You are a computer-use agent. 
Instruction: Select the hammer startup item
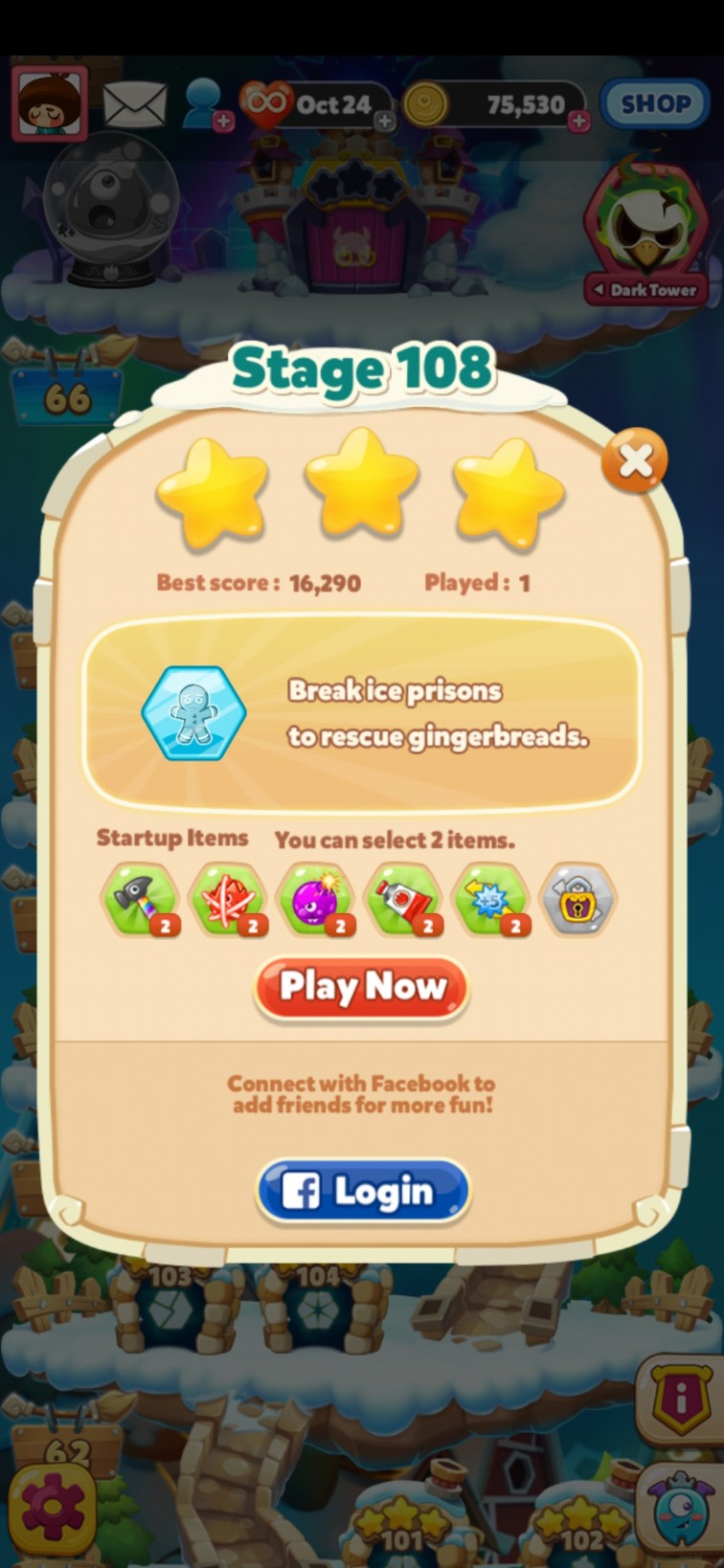click(x=141, y=899)
